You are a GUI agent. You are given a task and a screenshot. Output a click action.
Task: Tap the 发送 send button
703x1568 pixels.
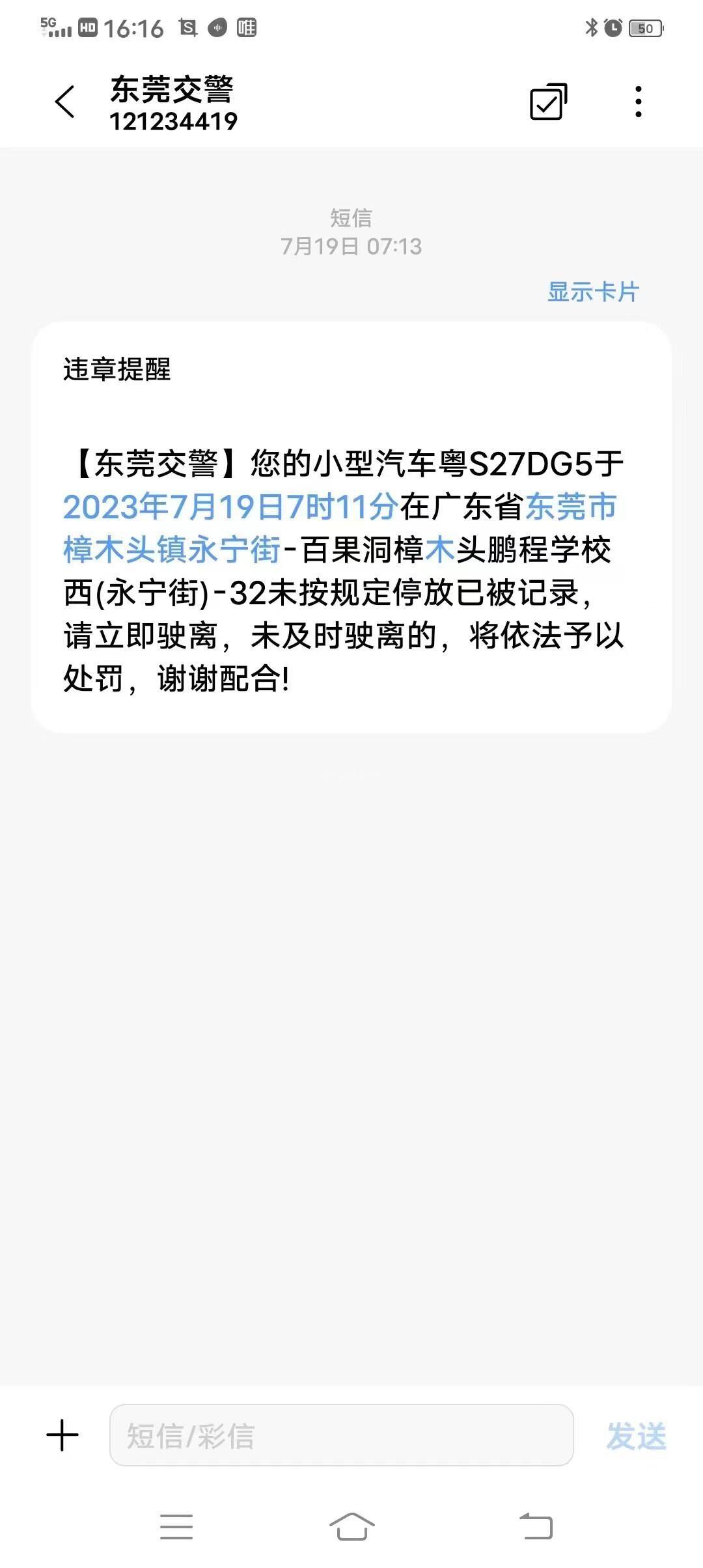pos(636,1436)
